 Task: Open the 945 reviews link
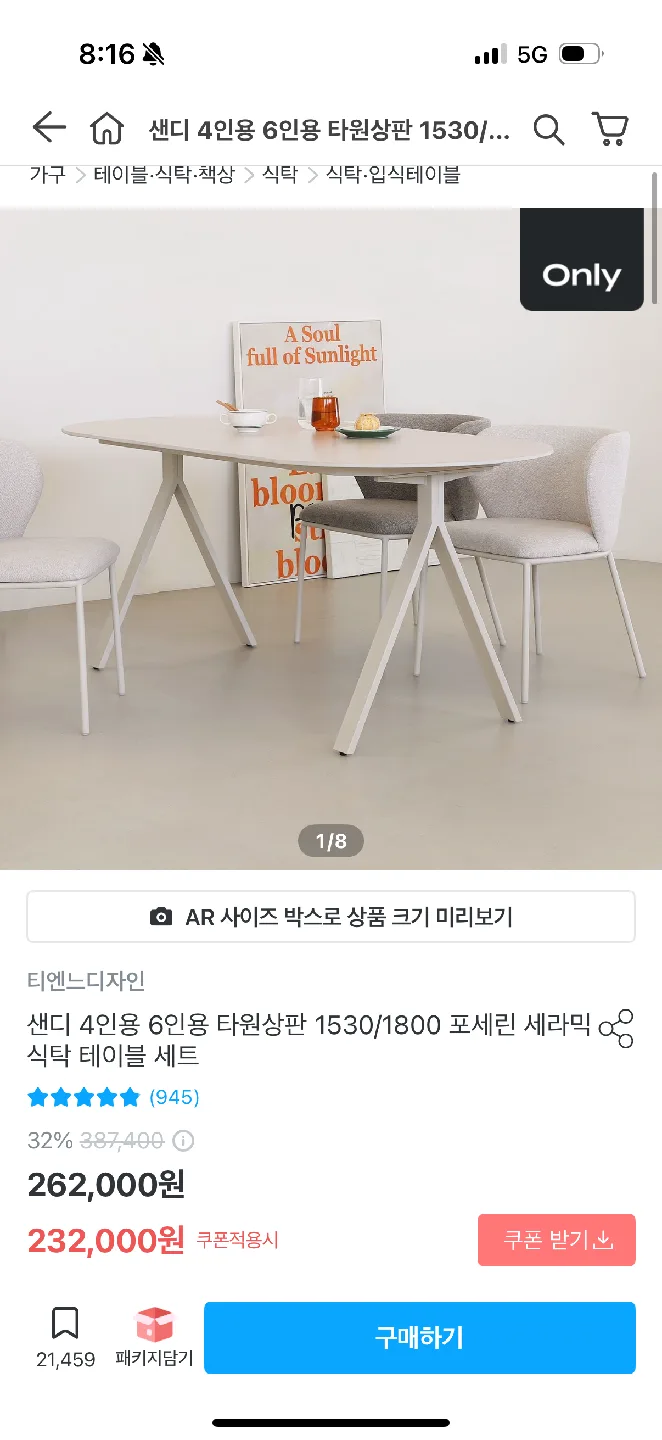pos(174,1097)
